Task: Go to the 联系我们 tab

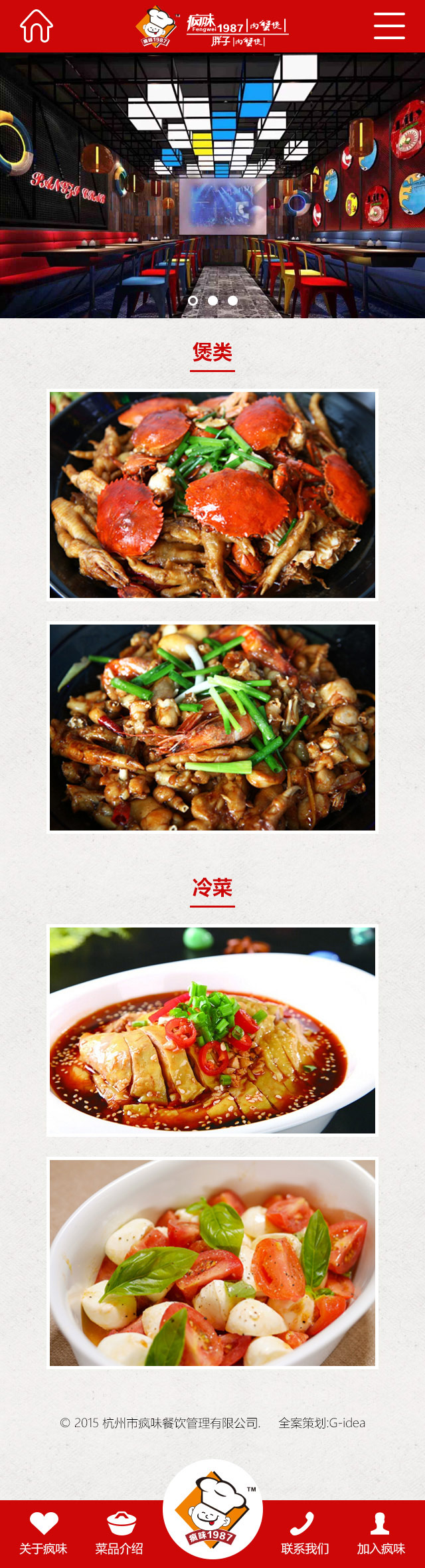Action: coord(305,1533)
